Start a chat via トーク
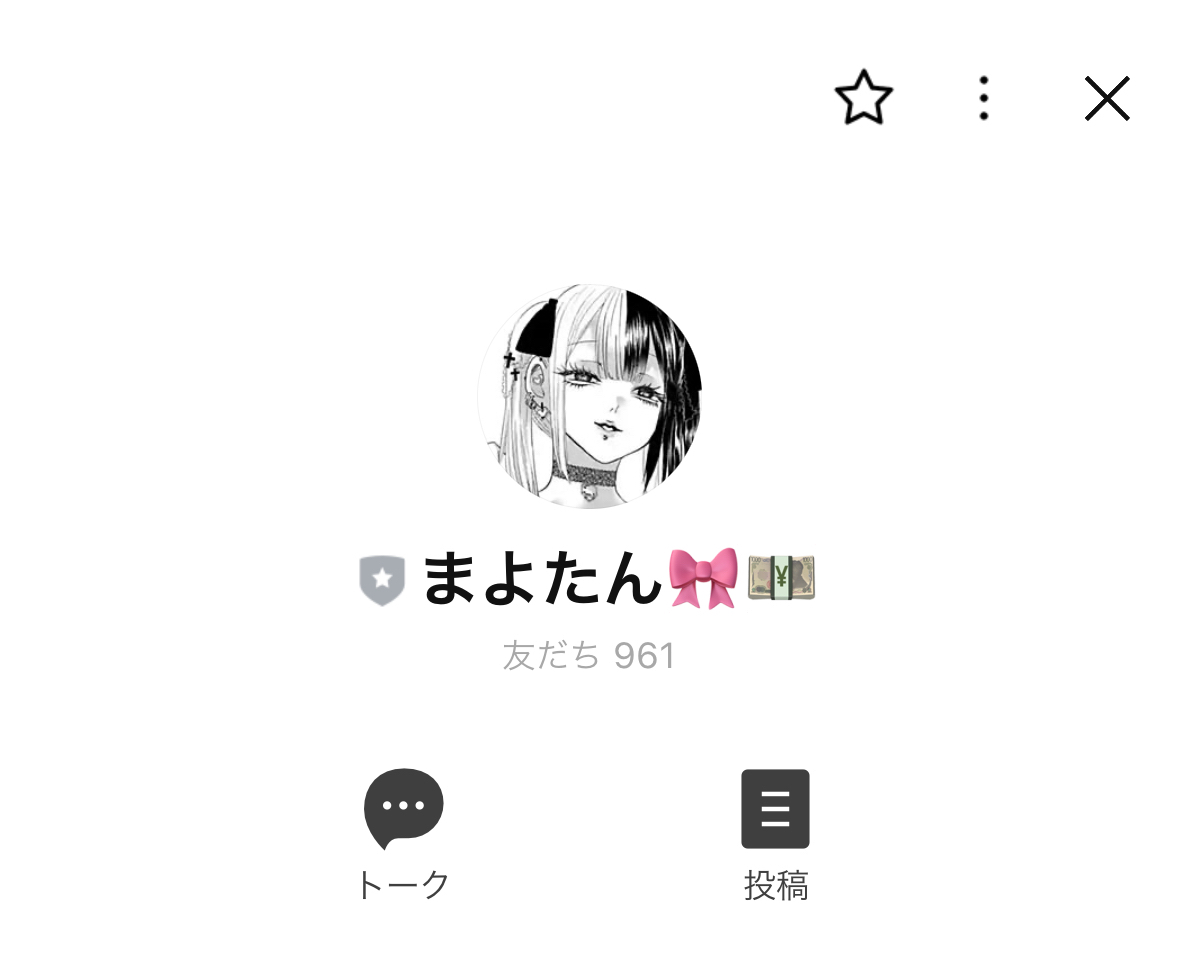The height and width of the screenshot is (980, 1179). point(403,808)
